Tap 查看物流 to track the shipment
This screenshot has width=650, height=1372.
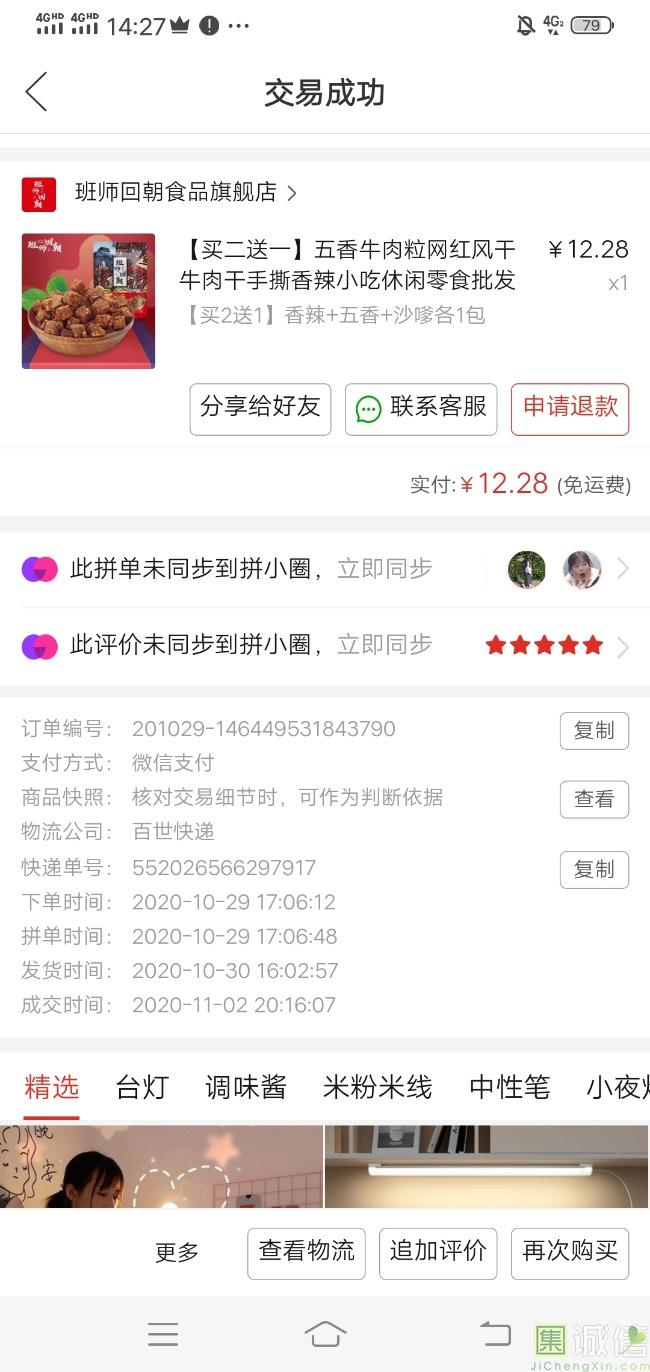tap(307, 1253)
